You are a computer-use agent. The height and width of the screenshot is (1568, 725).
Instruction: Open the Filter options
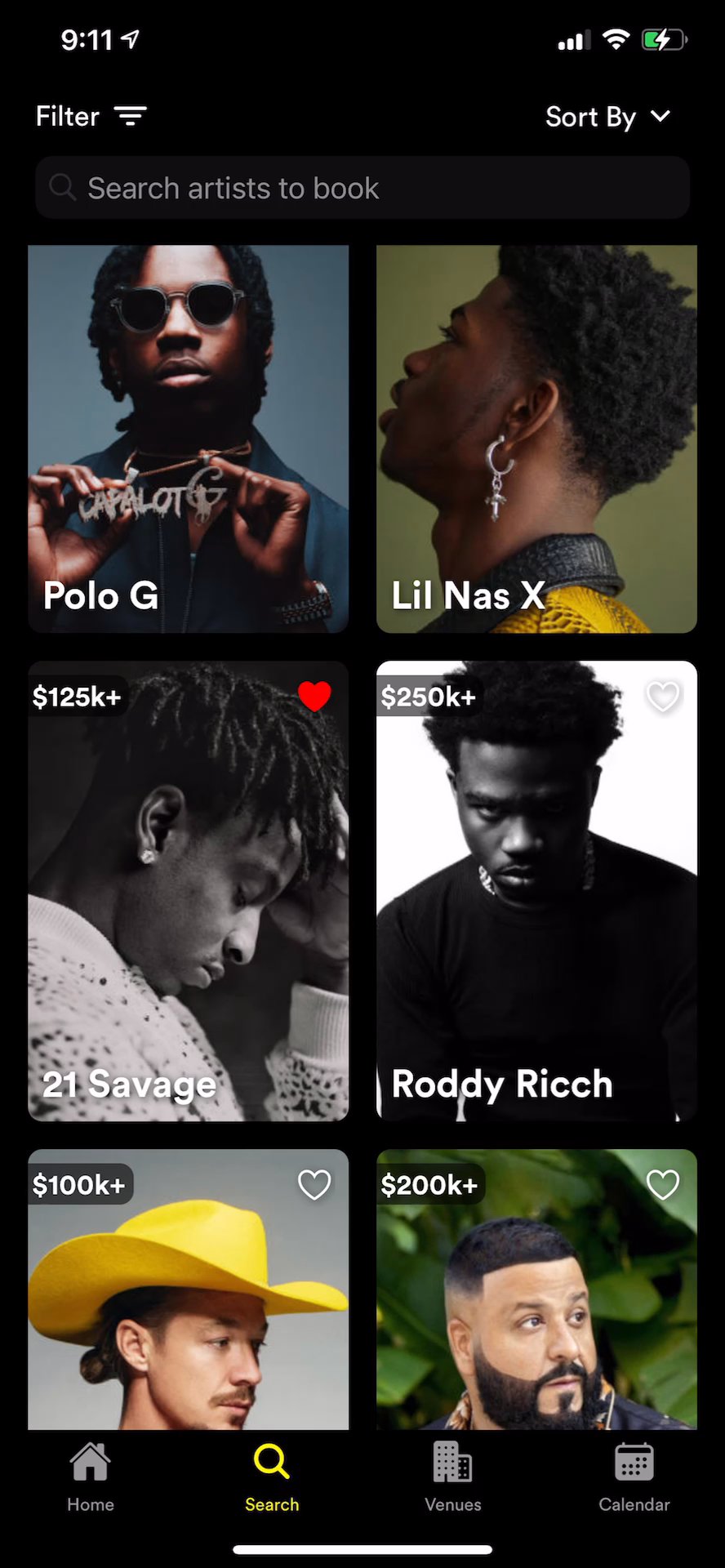(91, 117)
